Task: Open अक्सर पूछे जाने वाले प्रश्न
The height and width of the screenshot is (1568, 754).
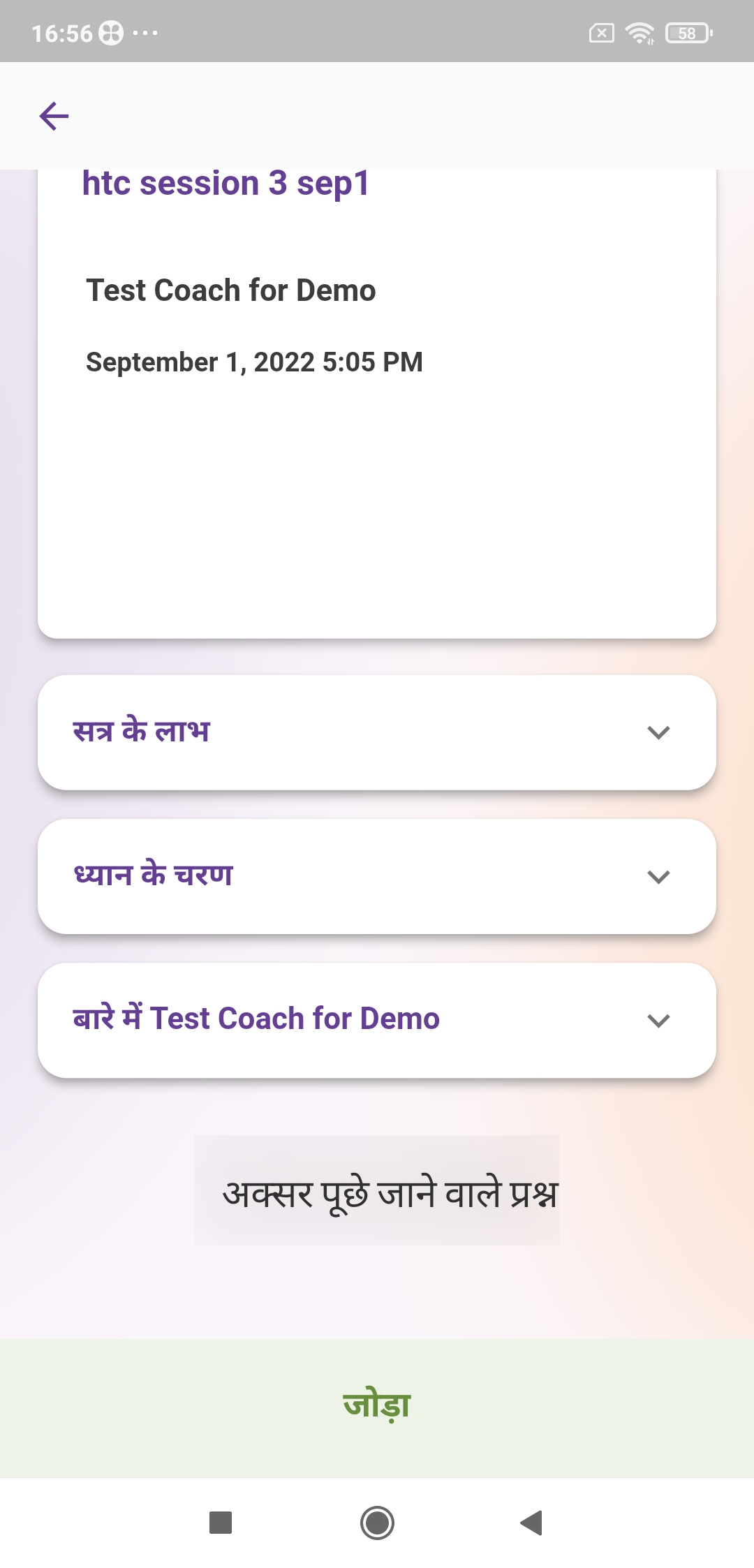Action: [x=377, y=1191]
